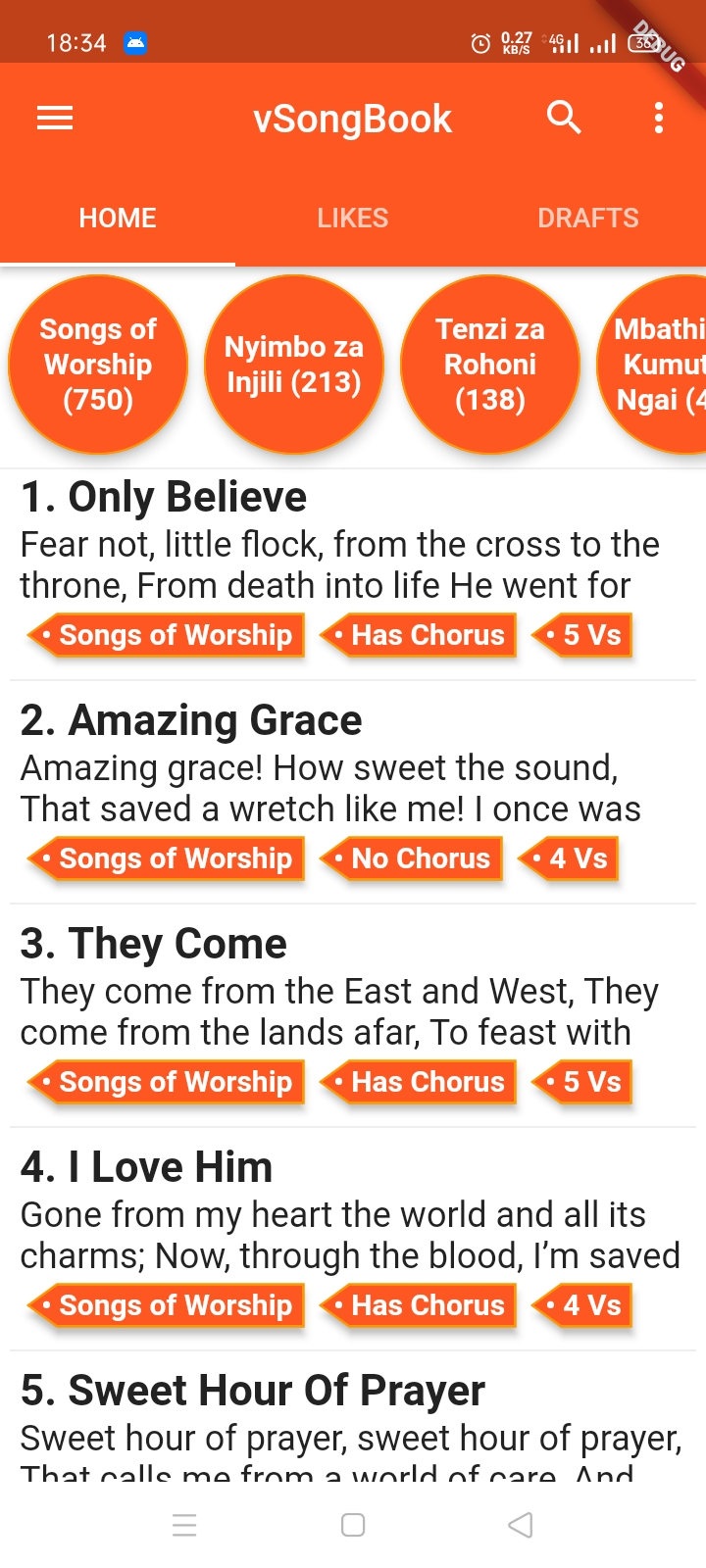
Task: Open the navigation drawer menu
Action: (55, 119)
